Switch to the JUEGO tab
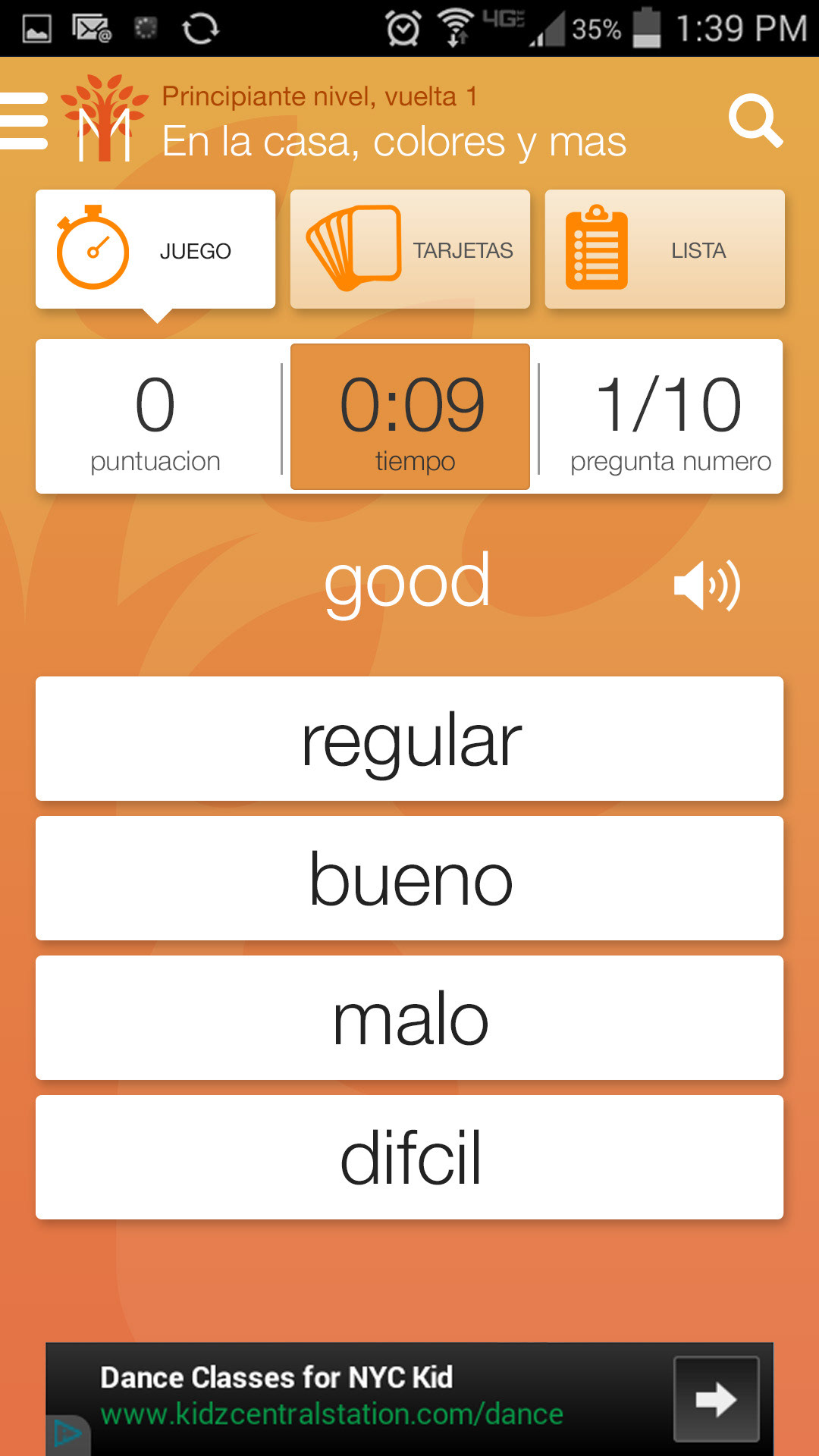Viewport: 819px width, 1456px height. 155,249
